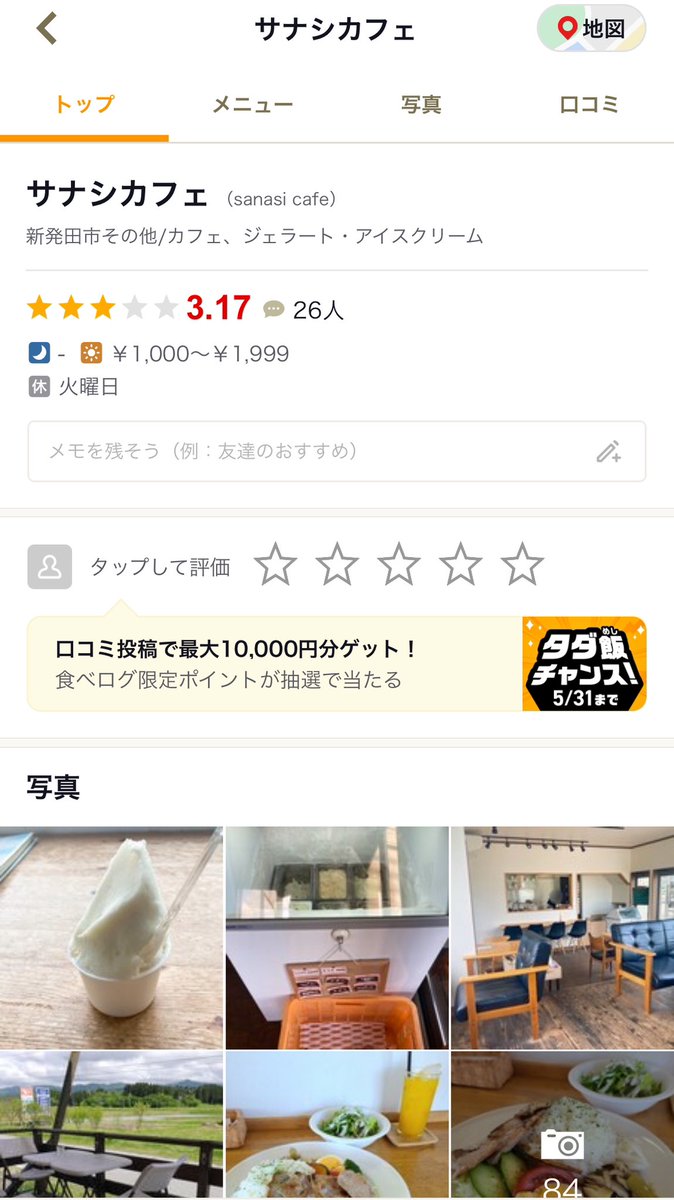This screenshot has width=674, height=1200.
Task: View all 84 photos
Action: [562, 1150]
